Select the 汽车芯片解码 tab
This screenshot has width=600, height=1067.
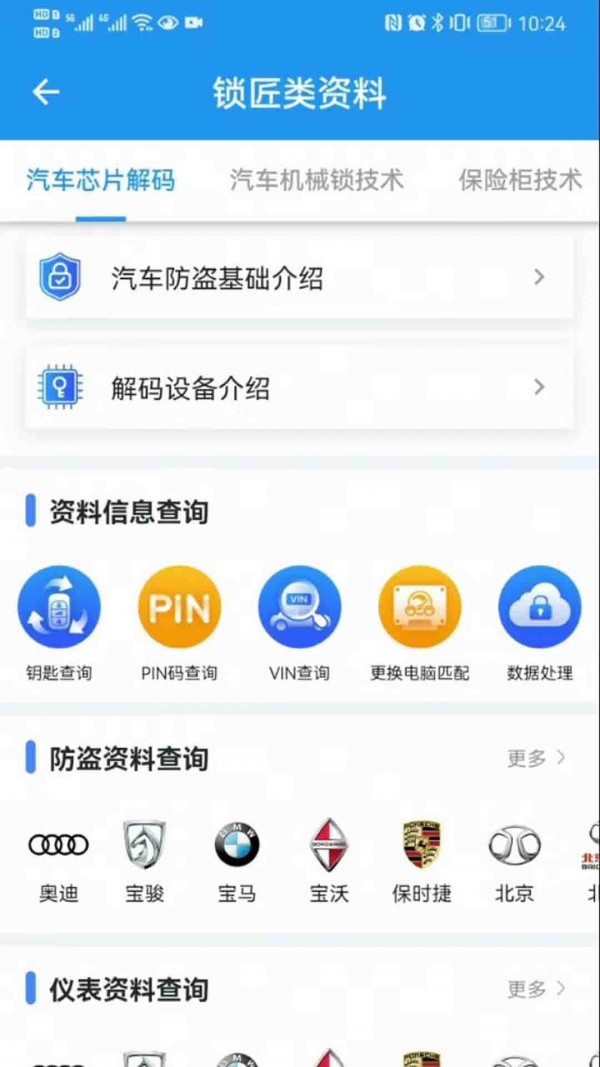[100, 180]
